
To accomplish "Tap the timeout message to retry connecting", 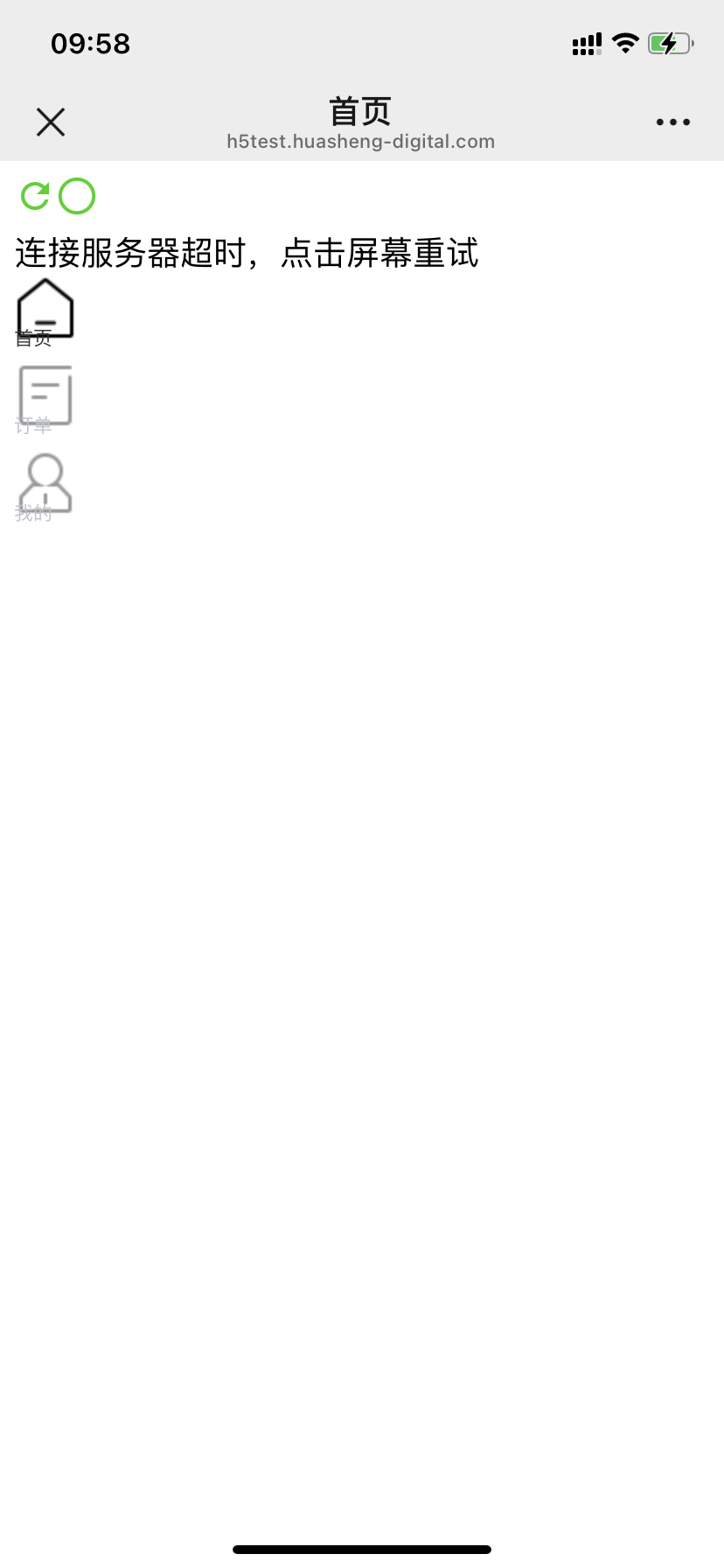I will (x=247, y=254).
